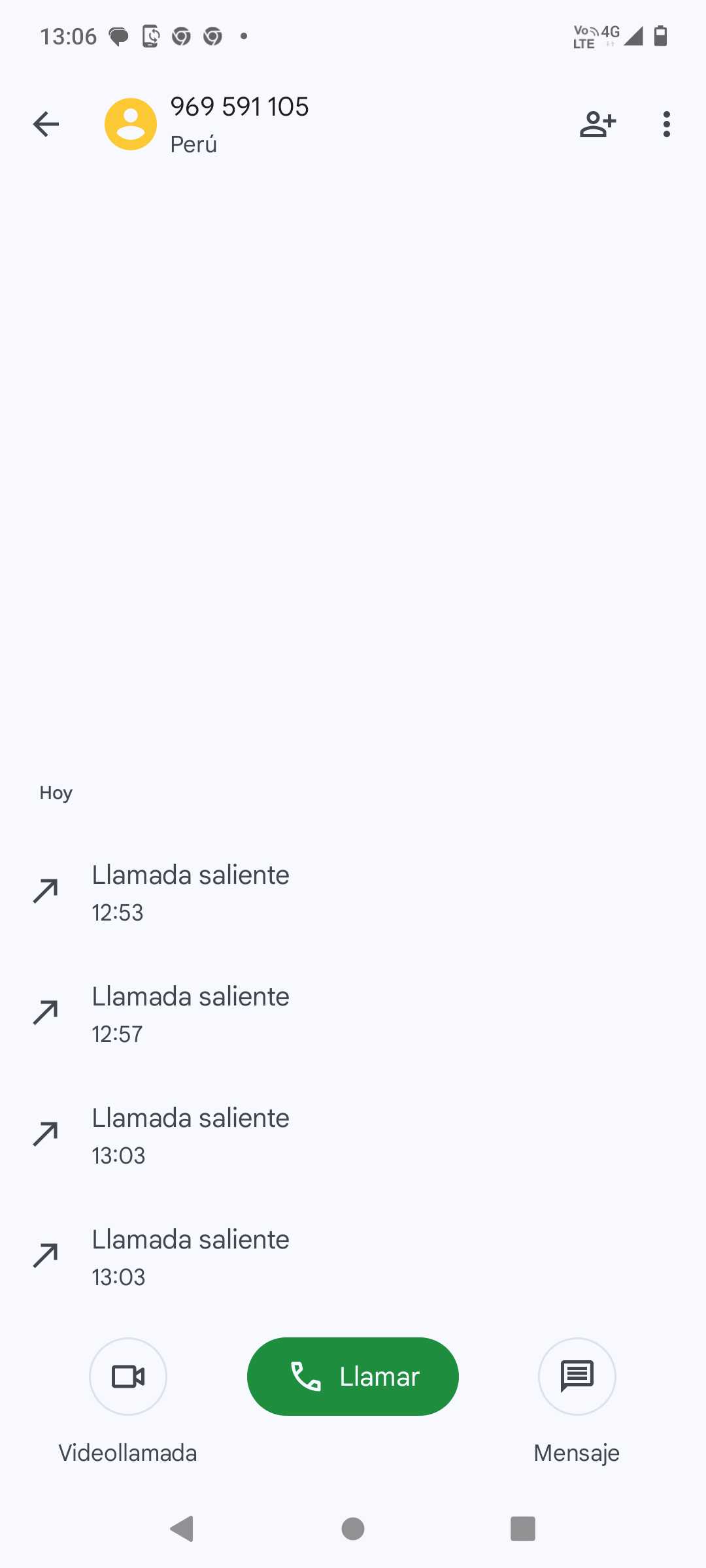
Task: Start a Videollamada with this number
Action: point(128,1377)
